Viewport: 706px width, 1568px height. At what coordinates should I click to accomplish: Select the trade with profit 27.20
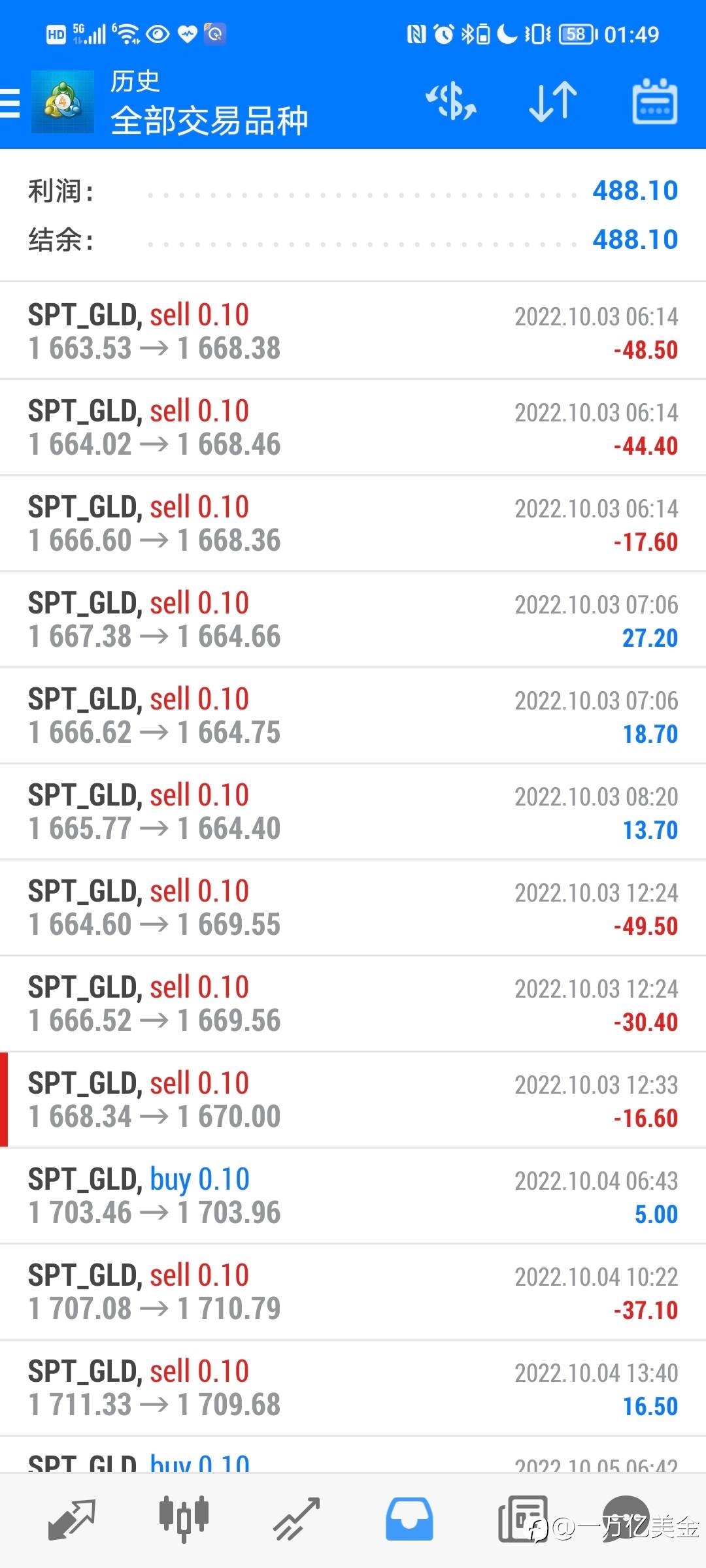[x=353, y=619]
